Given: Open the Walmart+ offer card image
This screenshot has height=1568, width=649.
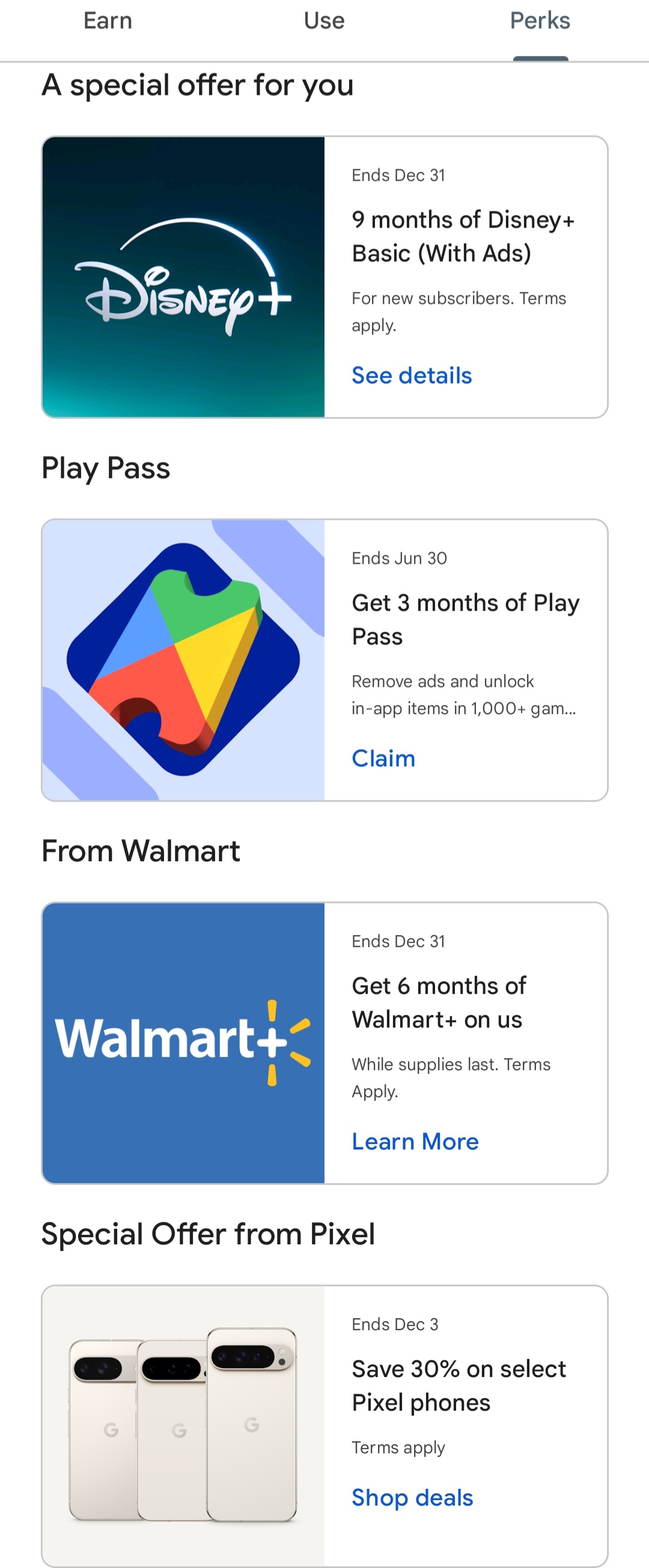Looking at the screenshot, I should (x=183, y=1043).
